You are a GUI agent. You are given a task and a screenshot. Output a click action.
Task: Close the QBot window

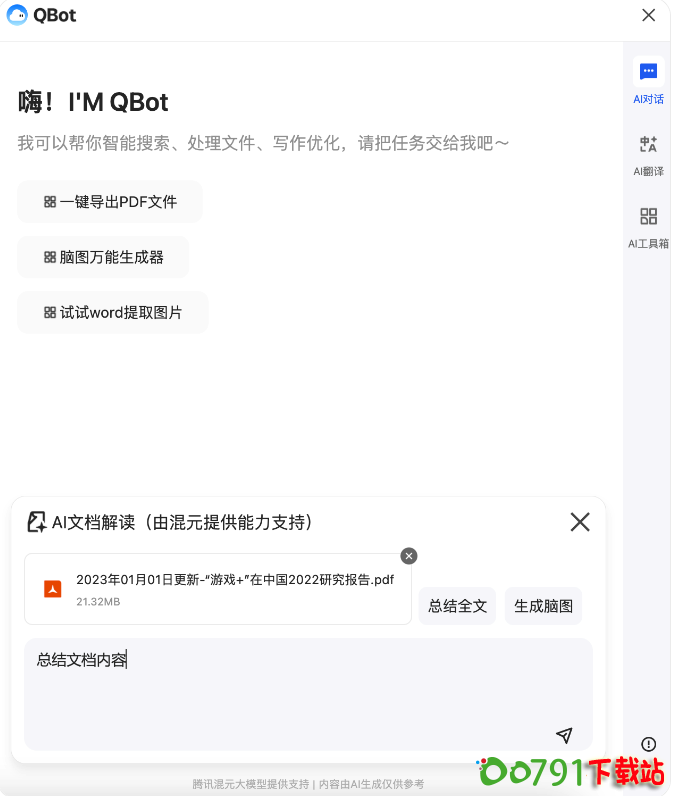(x=648, y=15)
